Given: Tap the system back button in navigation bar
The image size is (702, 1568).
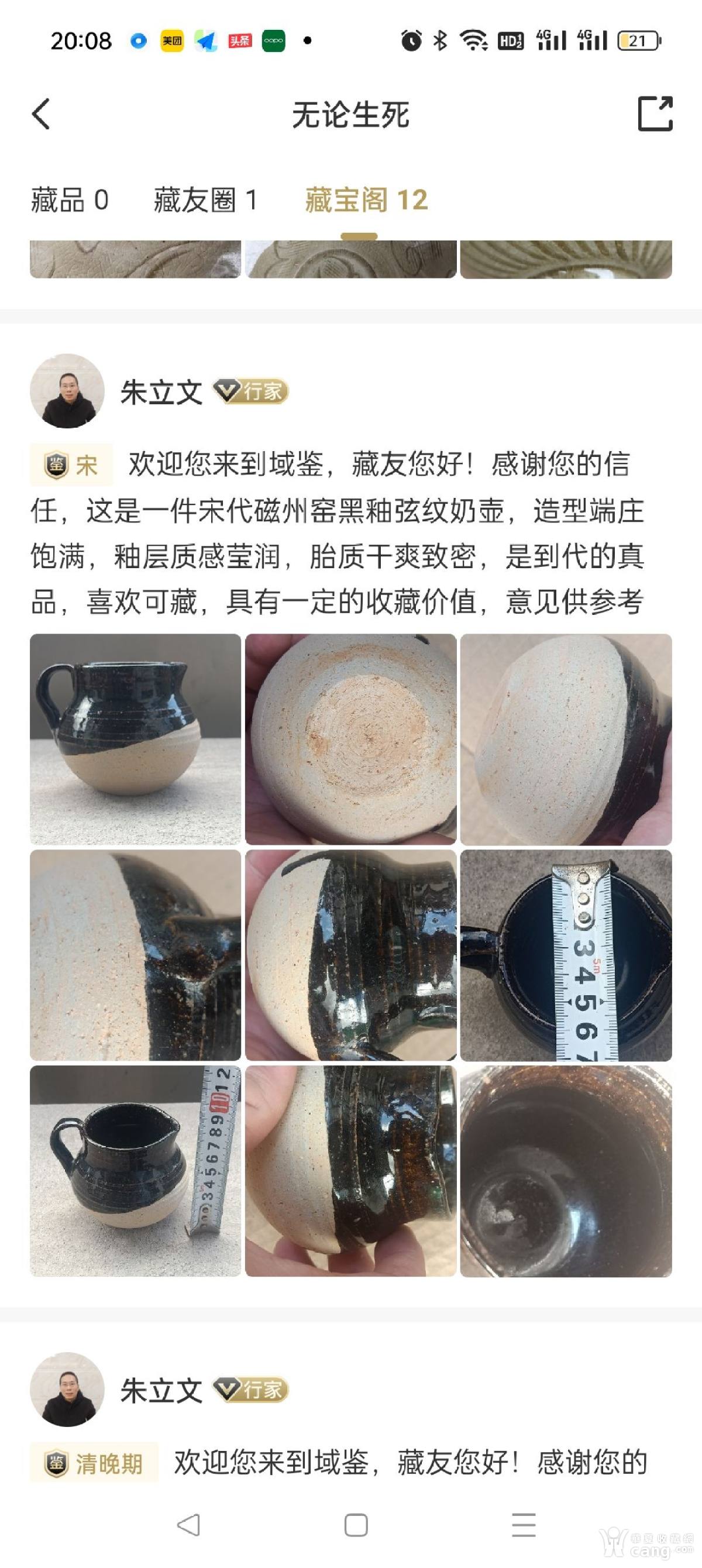Looking at the screenshot, I should click(x=188, y=1525).
